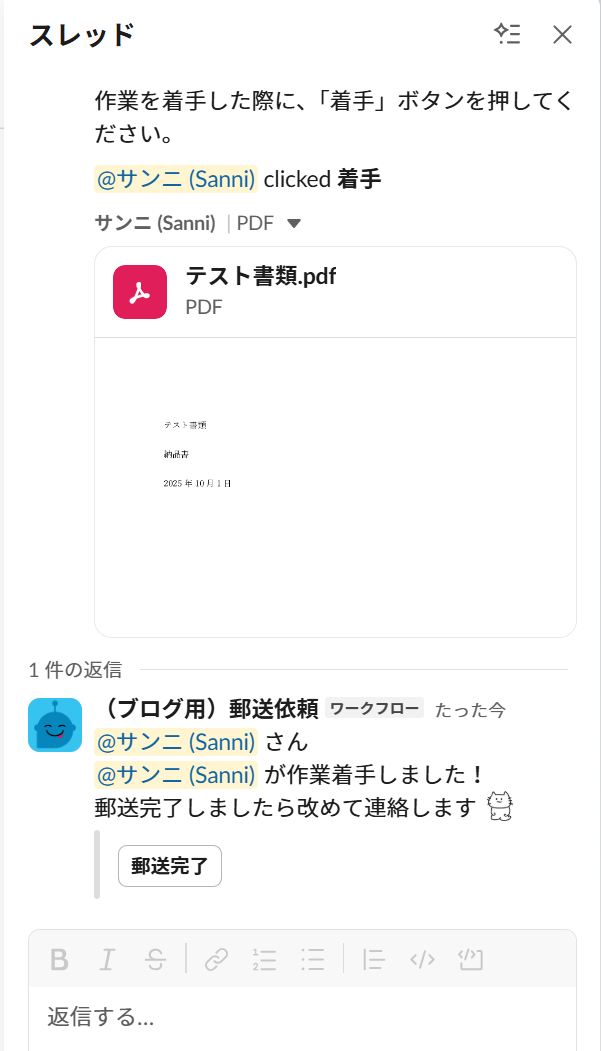Insert a code block
The width and height of the screenshot is (601, 1051).
click(471, 960)
